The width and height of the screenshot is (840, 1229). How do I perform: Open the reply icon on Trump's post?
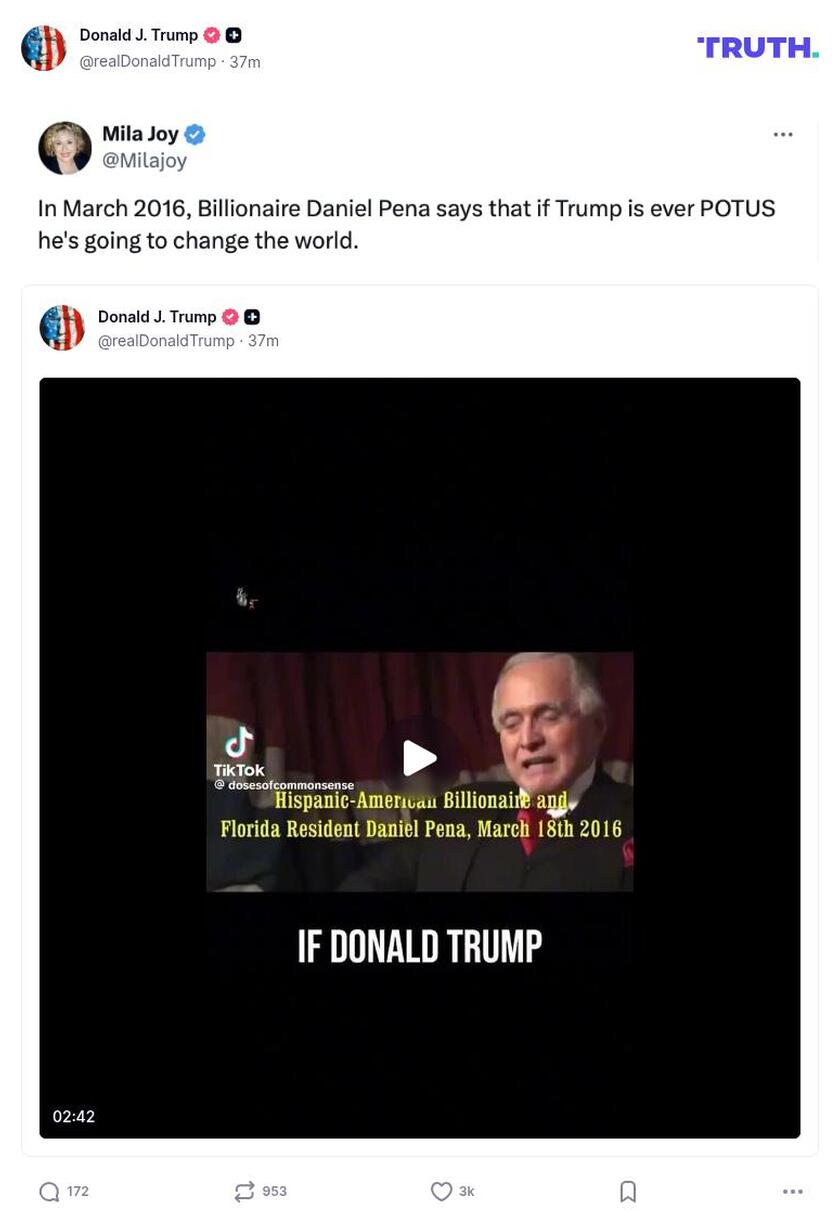pos(47,1191)
